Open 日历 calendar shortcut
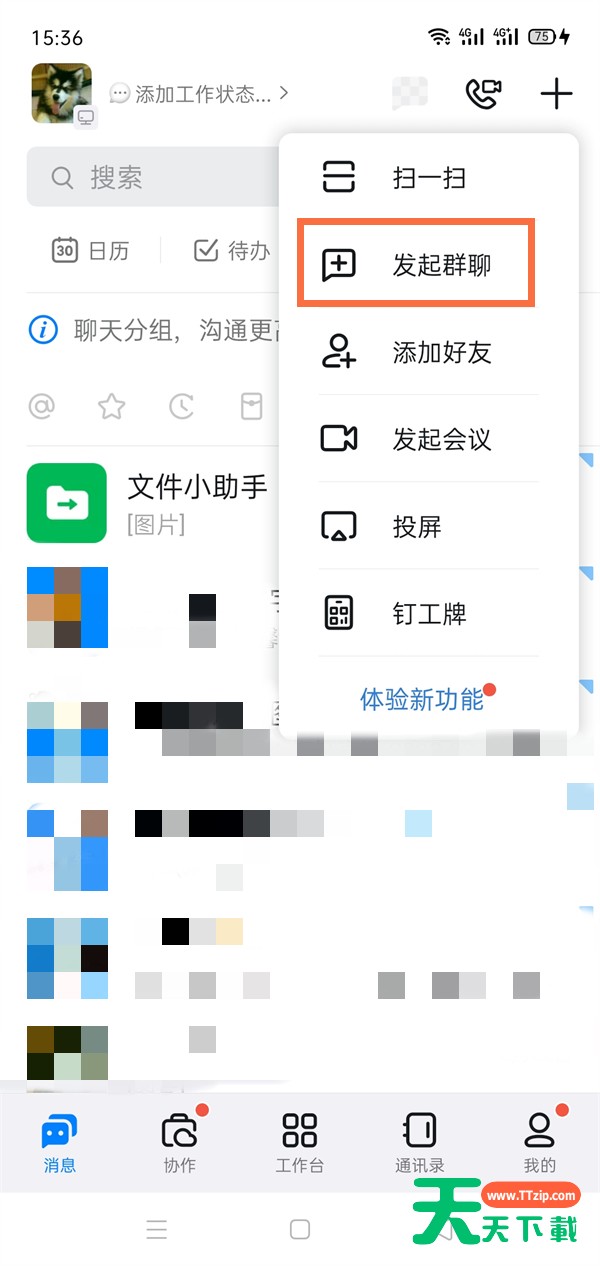 coord(90,251)
